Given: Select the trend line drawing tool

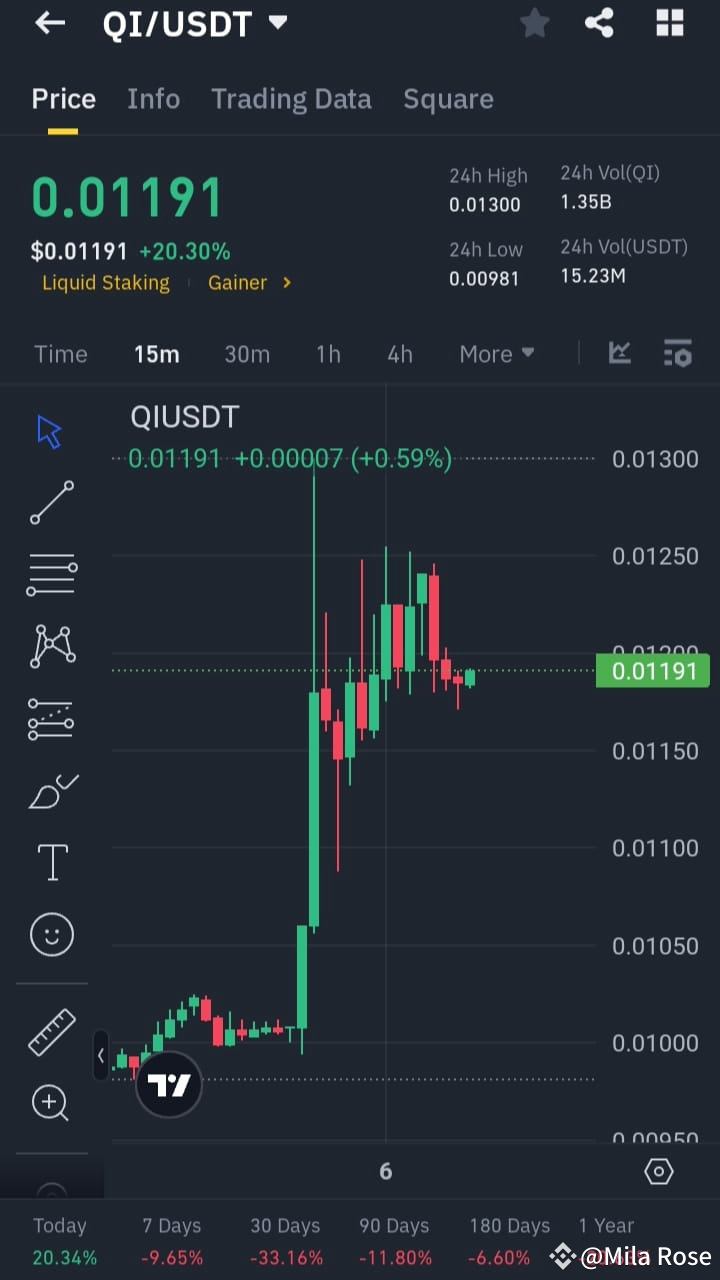Looking at the screenshot, I should [x=51, y=503].
